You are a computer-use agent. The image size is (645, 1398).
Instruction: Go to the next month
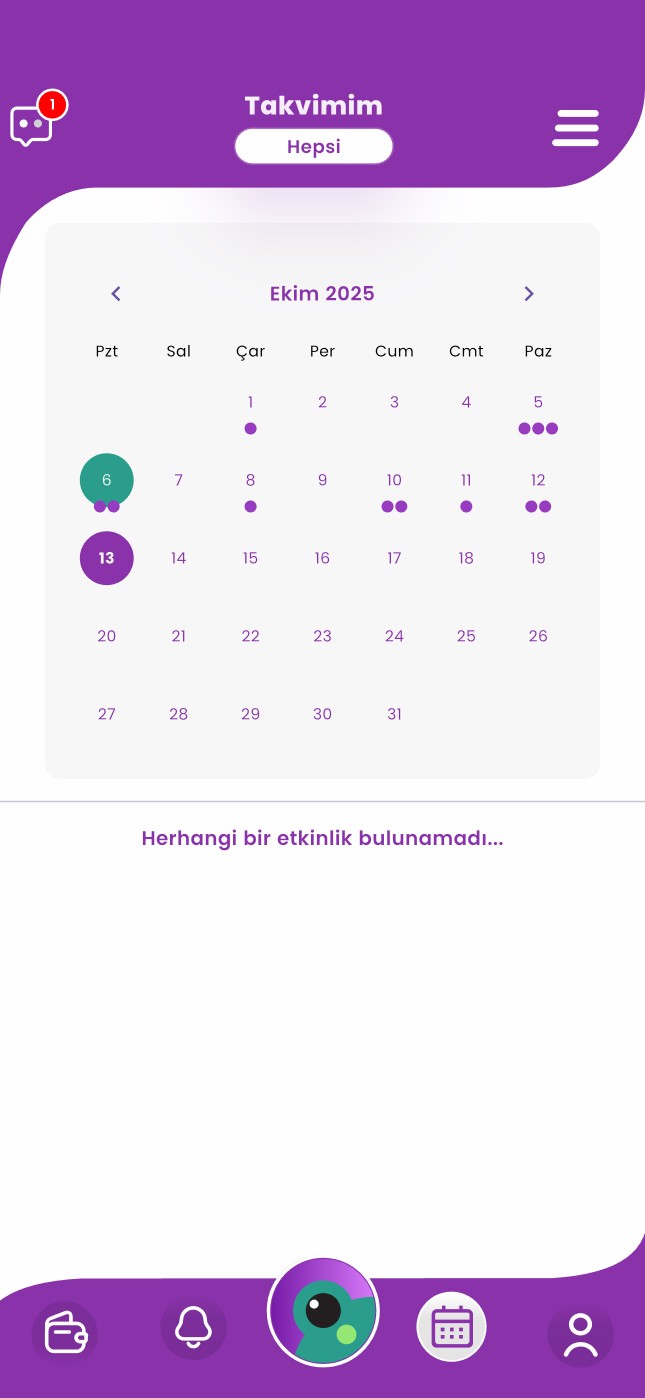[x=529, y=294]
